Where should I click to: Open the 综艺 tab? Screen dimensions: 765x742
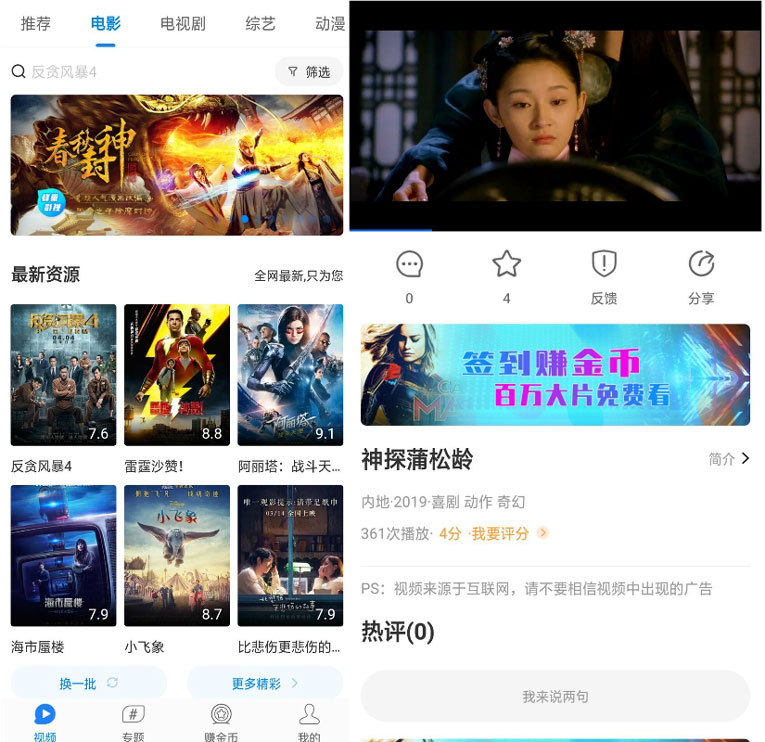click(260, 24)
